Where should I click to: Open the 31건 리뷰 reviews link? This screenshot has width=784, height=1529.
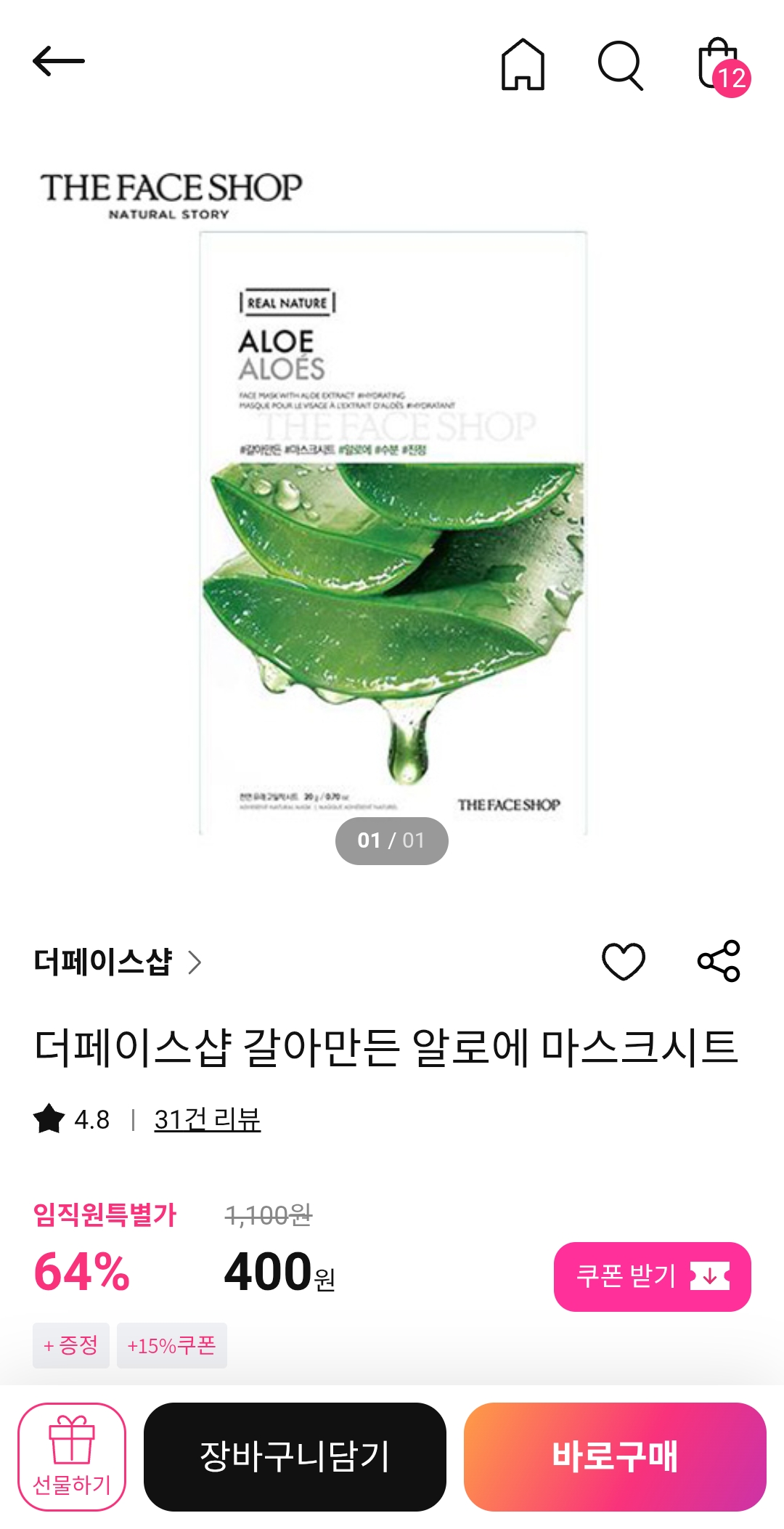(207, 1119)
